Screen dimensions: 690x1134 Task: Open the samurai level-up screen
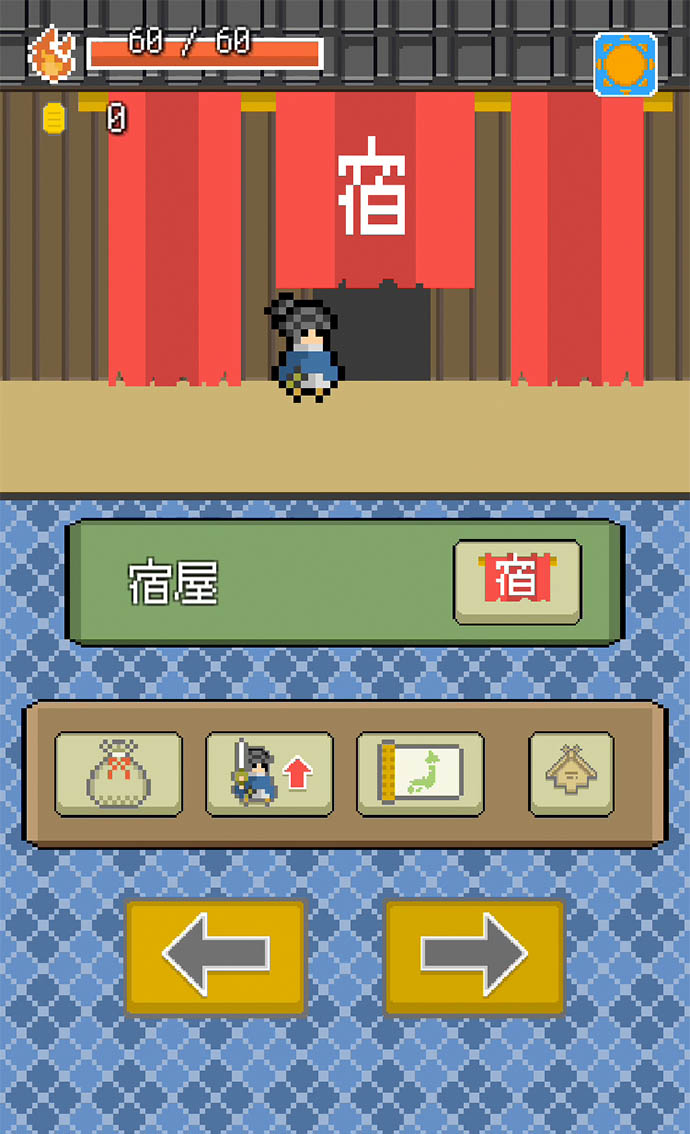(269, 774)
